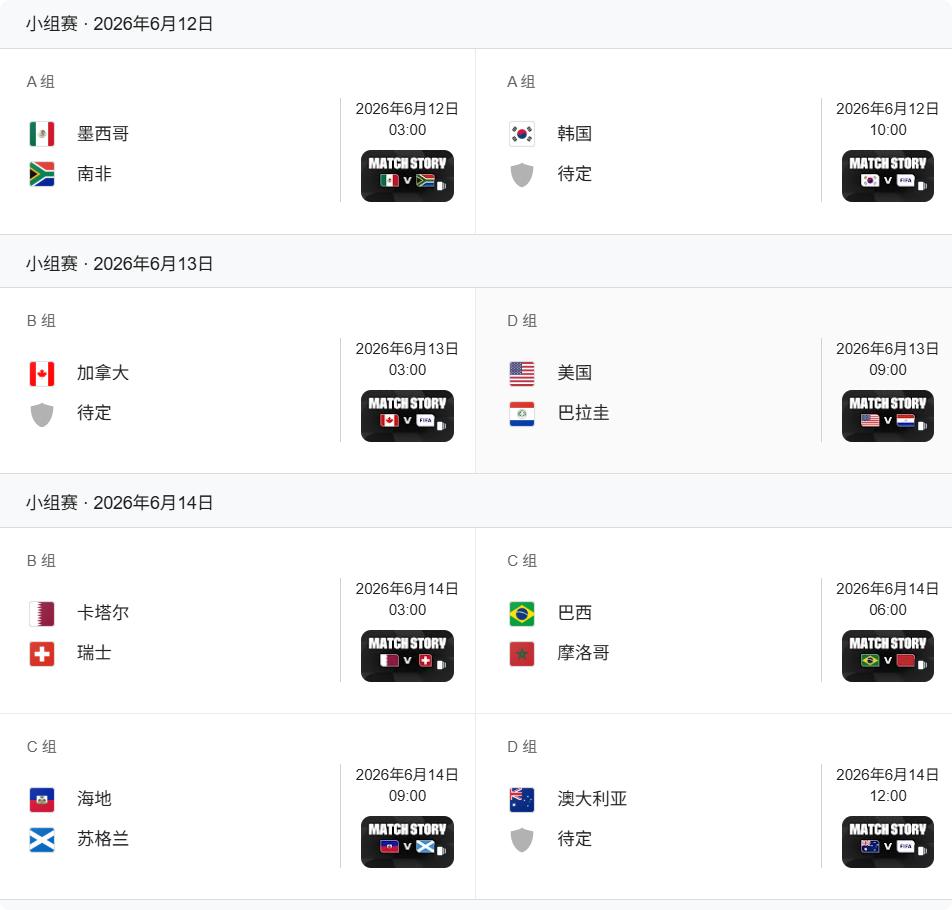952x910 pixels.
Task: Open Match Story for 巴西 vs 摩洛哥
Action: pos(888,656)
